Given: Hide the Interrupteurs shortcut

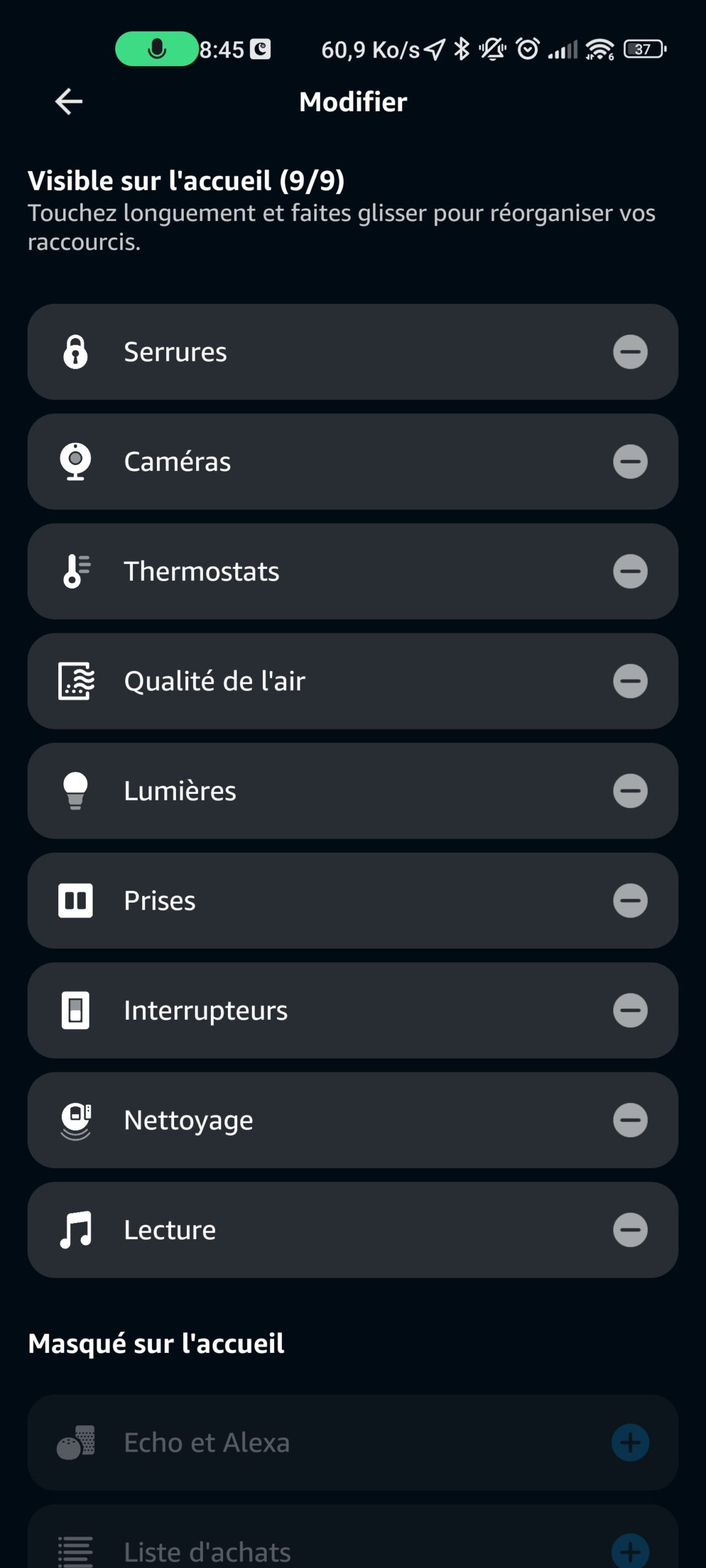Looking at the screenshot, I should tap(630, 1011).
